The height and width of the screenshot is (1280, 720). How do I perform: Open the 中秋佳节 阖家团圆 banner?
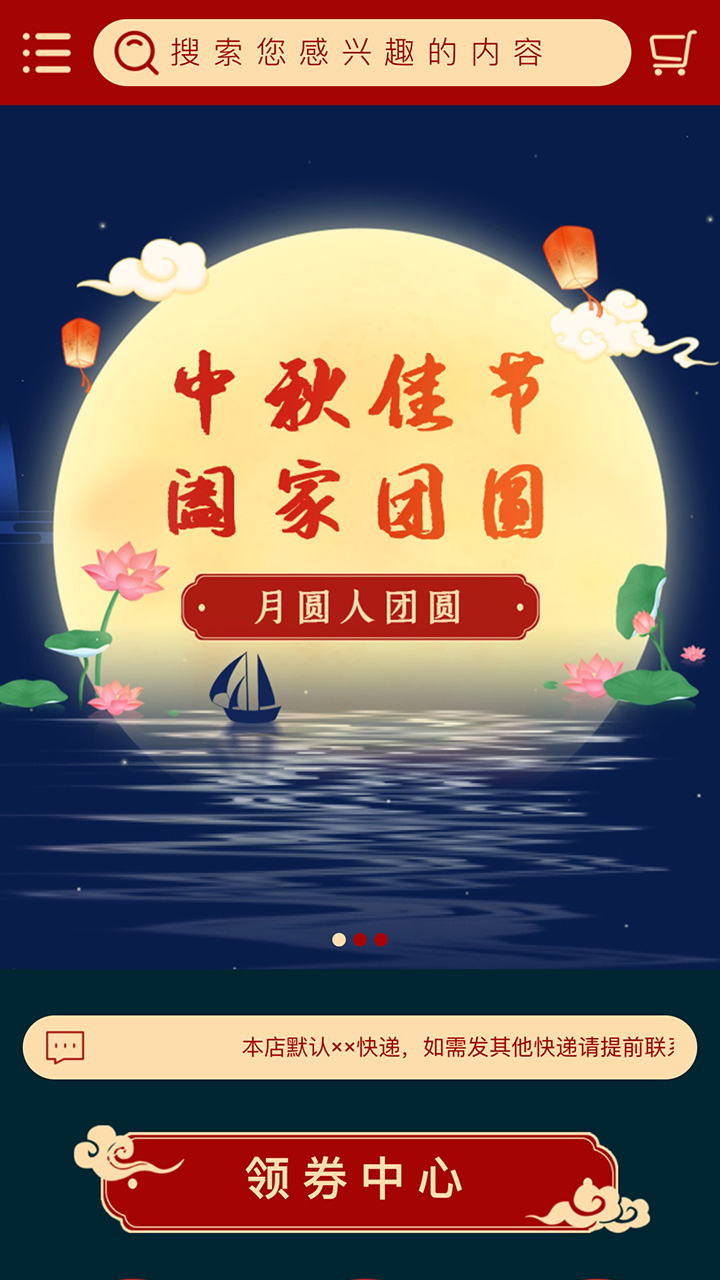360,500
